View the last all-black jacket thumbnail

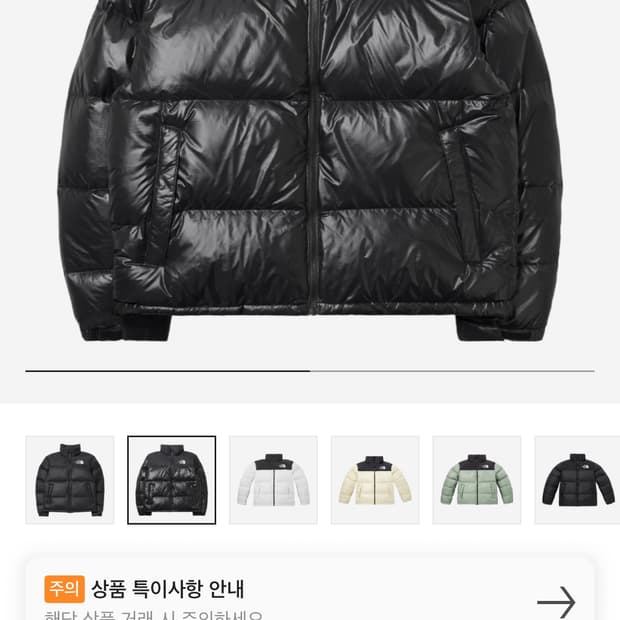point(578,480)
